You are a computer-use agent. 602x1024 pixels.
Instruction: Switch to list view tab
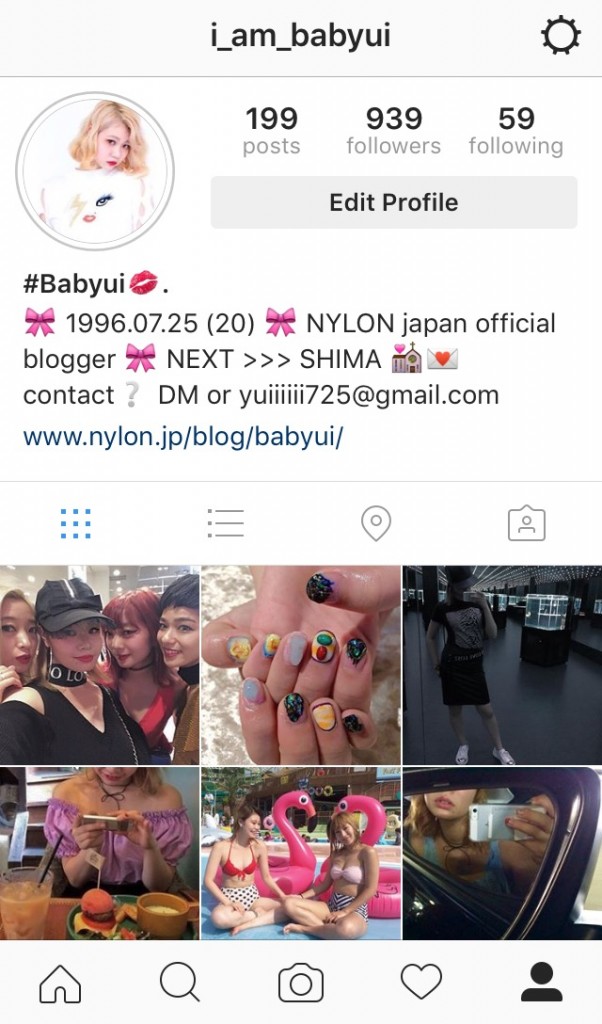click(x=225, y=523)
